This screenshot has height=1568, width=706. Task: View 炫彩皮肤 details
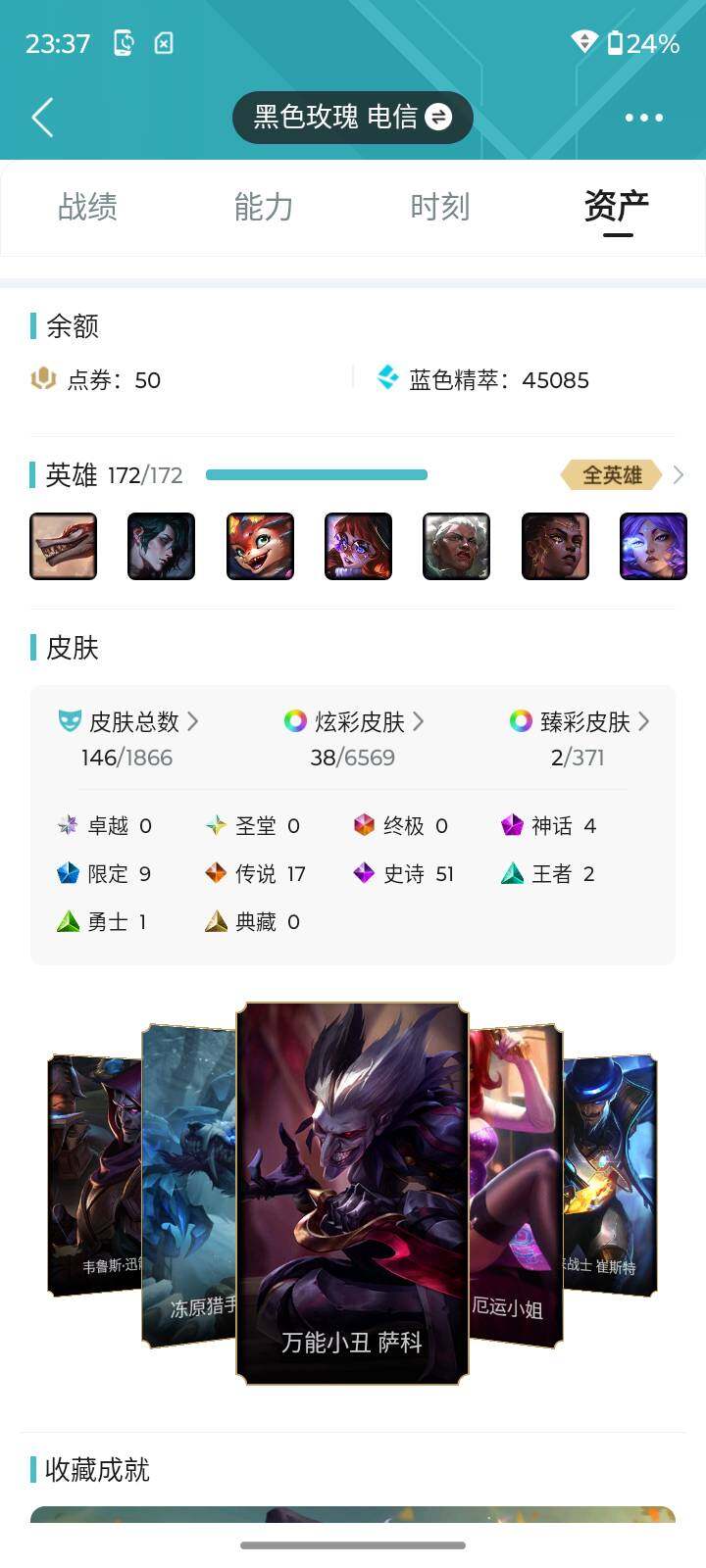click(x=353, y=722)
